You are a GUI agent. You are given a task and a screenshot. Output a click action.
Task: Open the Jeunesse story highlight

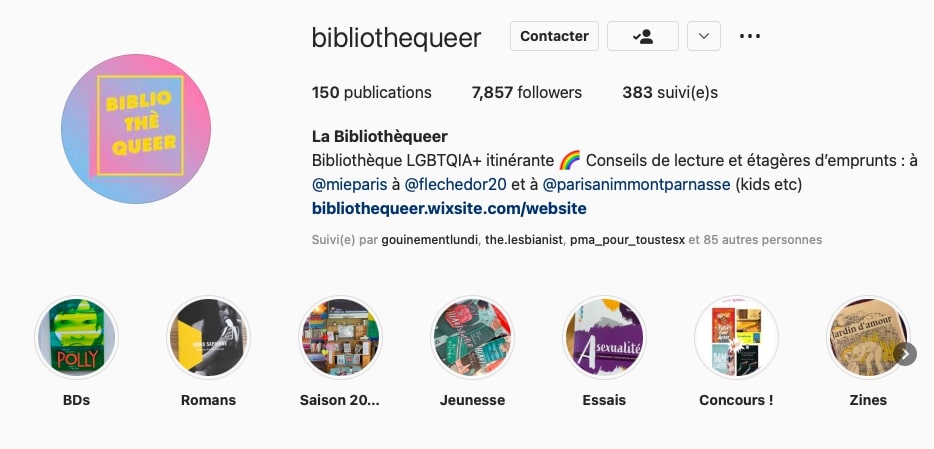pyautogui.click(x=472, y=338)
